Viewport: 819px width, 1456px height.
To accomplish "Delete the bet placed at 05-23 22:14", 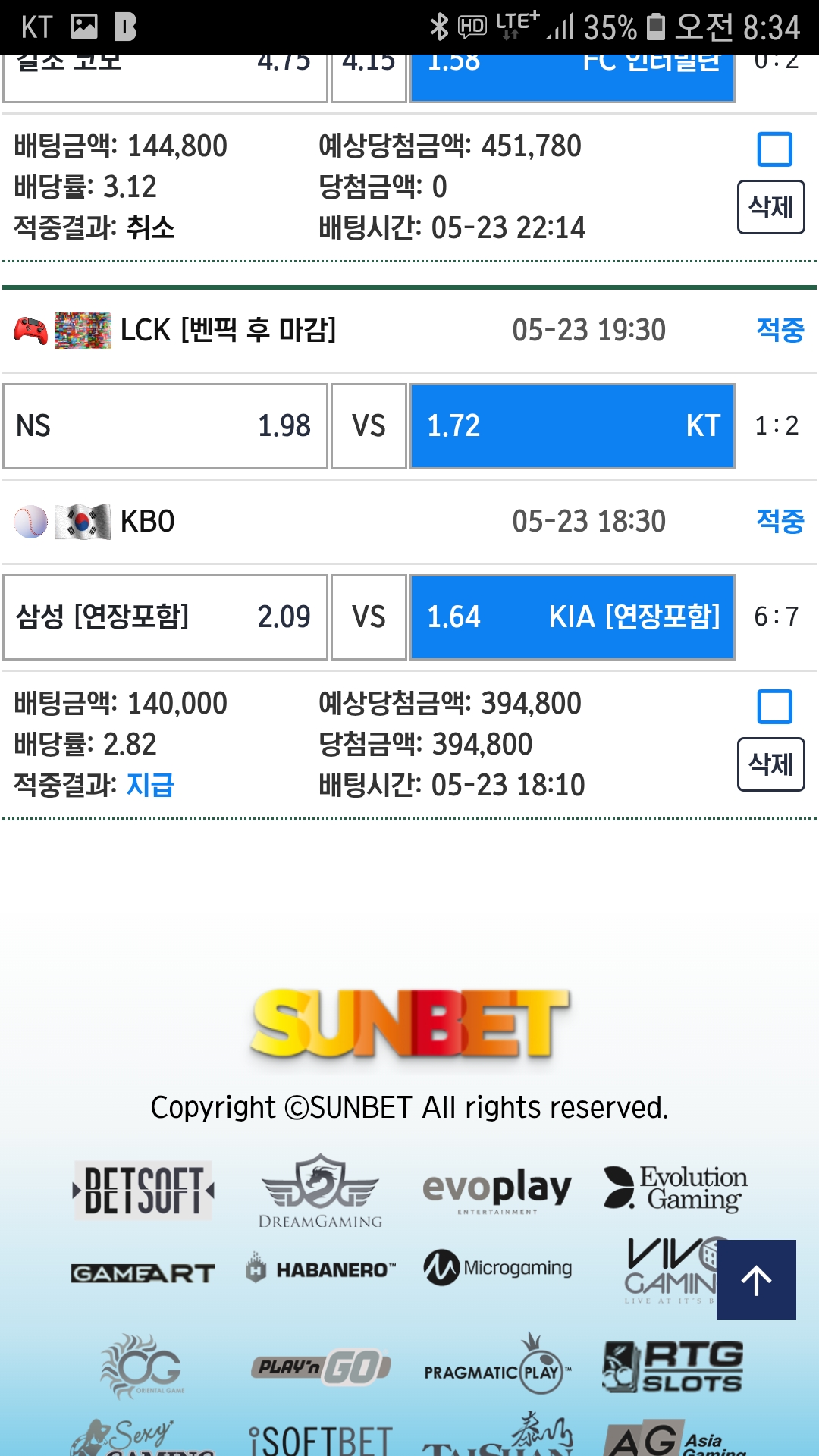I will click(770, 207).
